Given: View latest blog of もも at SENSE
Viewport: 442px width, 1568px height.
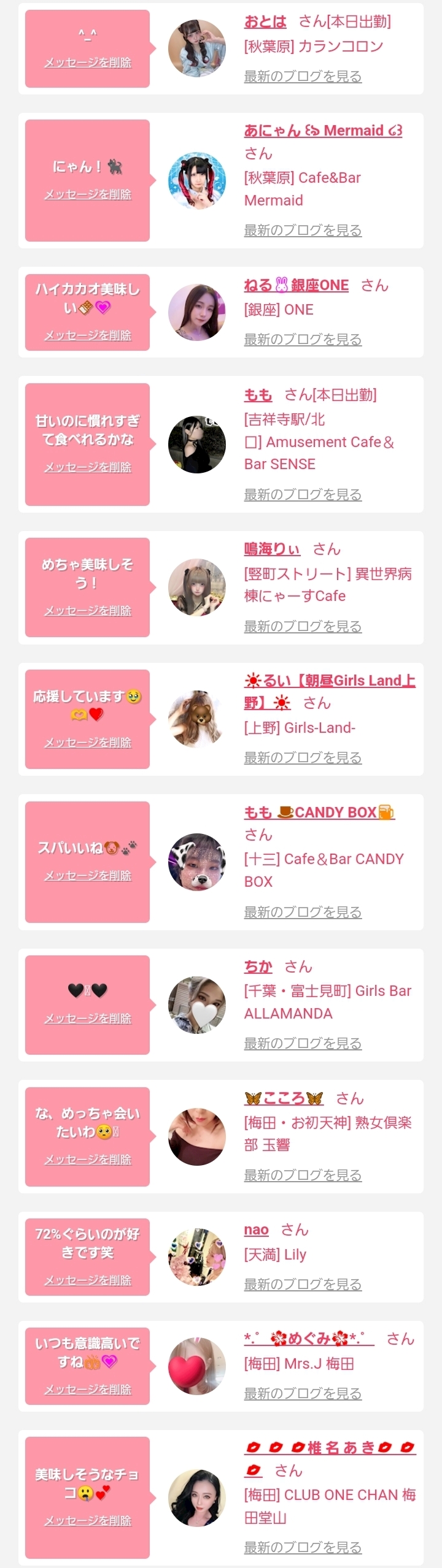Looking at the screenshot, I should tap(303, 495).
